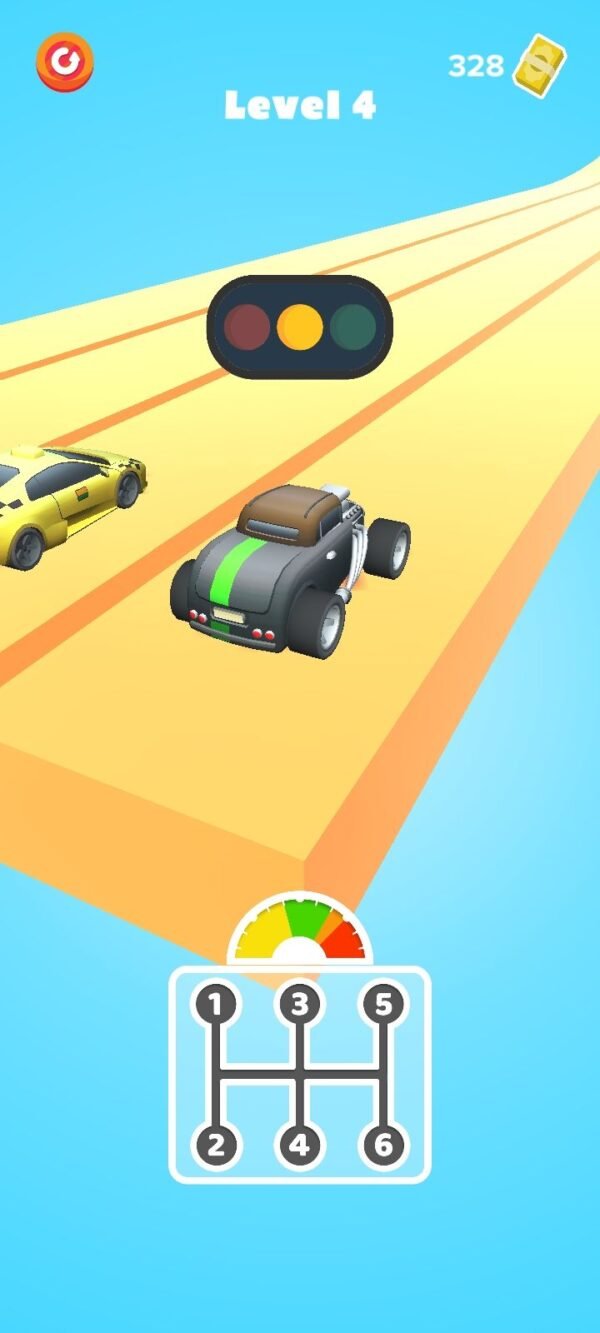Viewport: 600px width, 1333px height.
Task: Select gear 3 on the shifter
Action: 300,1004
